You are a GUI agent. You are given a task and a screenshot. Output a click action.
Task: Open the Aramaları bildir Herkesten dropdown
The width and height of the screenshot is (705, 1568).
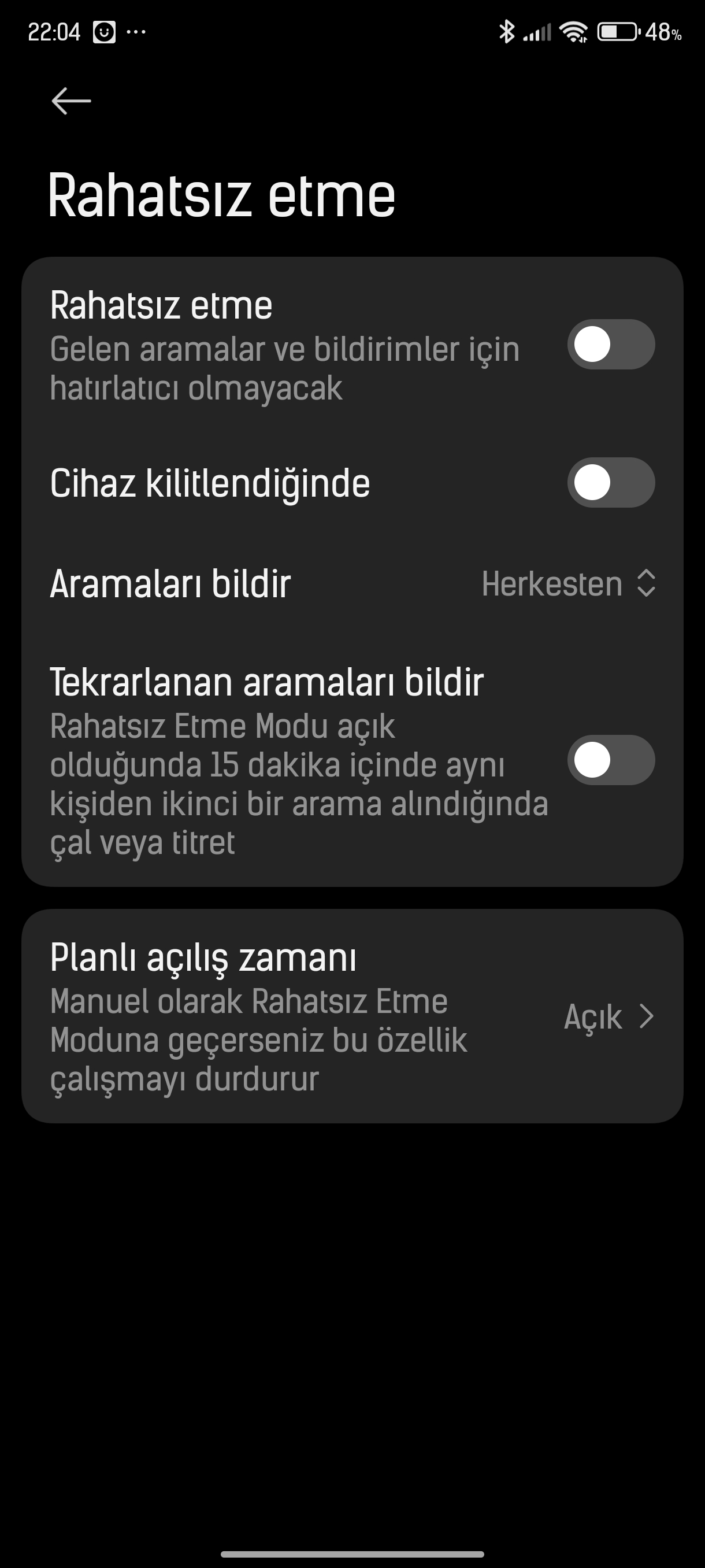567,585
